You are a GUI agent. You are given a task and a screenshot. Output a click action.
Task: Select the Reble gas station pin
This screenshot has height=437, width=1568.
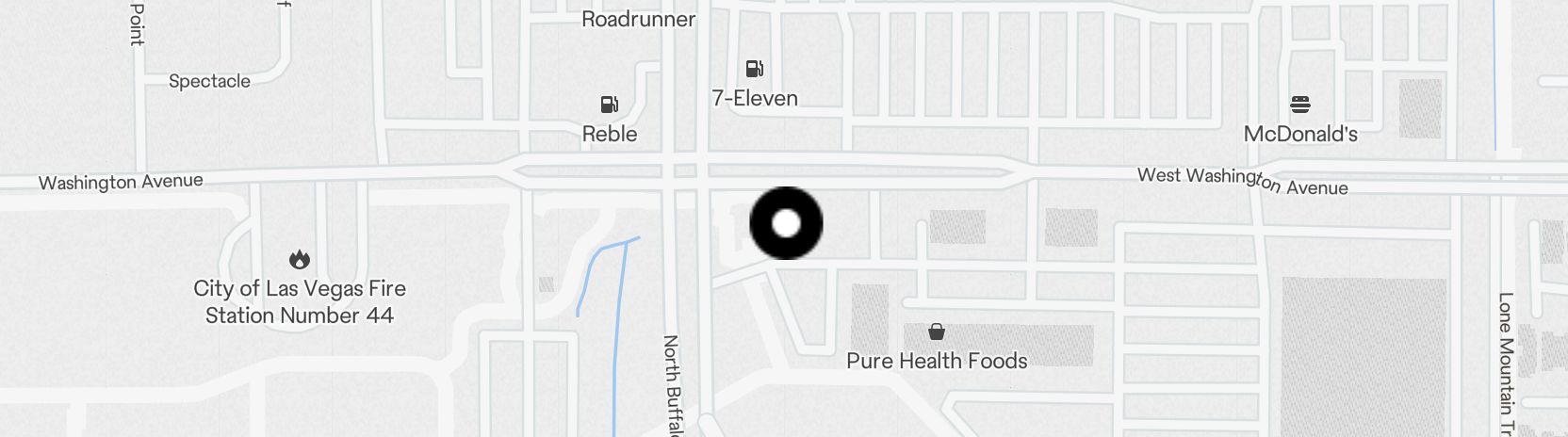(x=610, y=105)
